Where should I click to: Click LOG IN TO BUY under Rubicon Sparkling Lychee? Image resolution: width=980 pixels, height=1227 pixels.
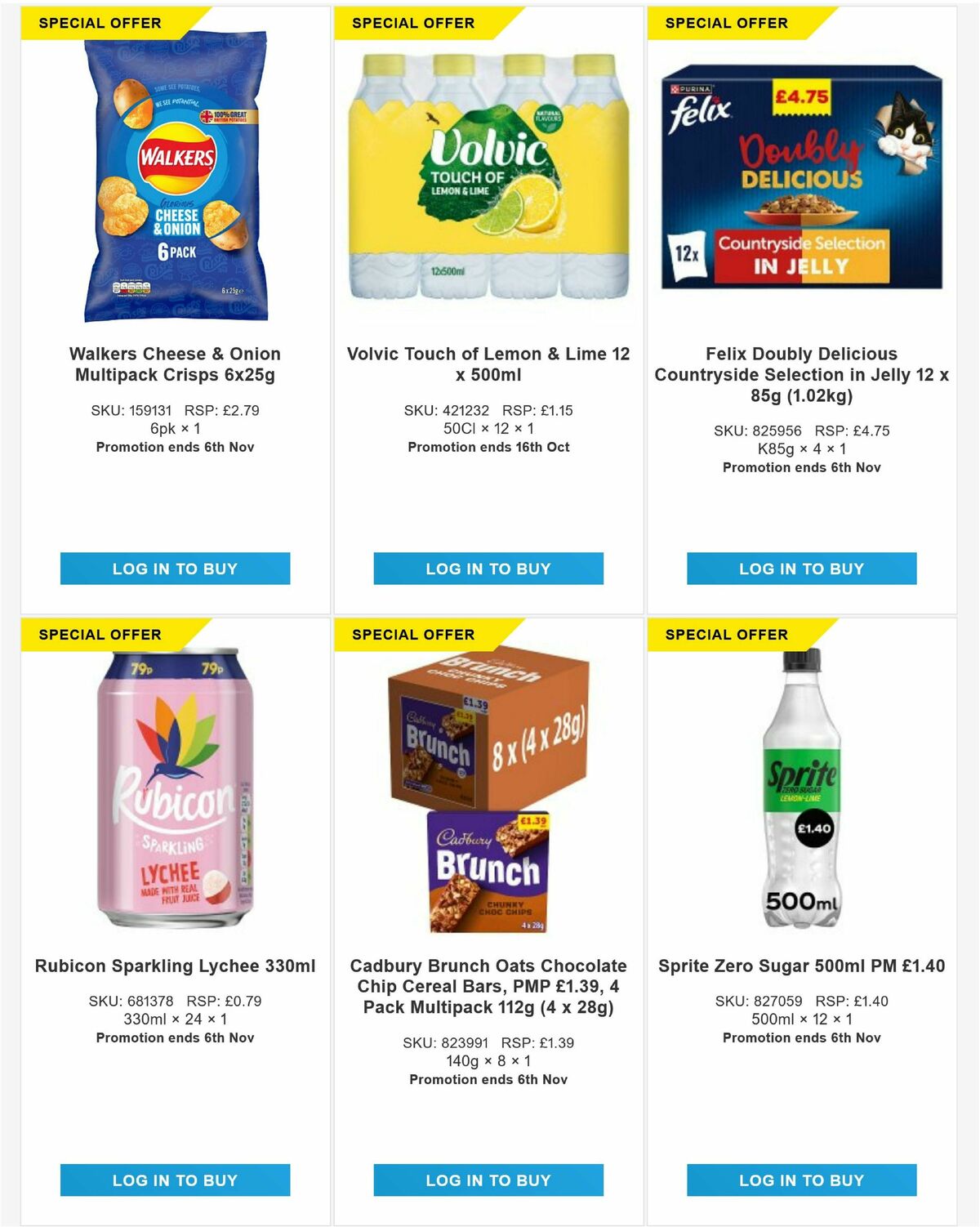174,1180
